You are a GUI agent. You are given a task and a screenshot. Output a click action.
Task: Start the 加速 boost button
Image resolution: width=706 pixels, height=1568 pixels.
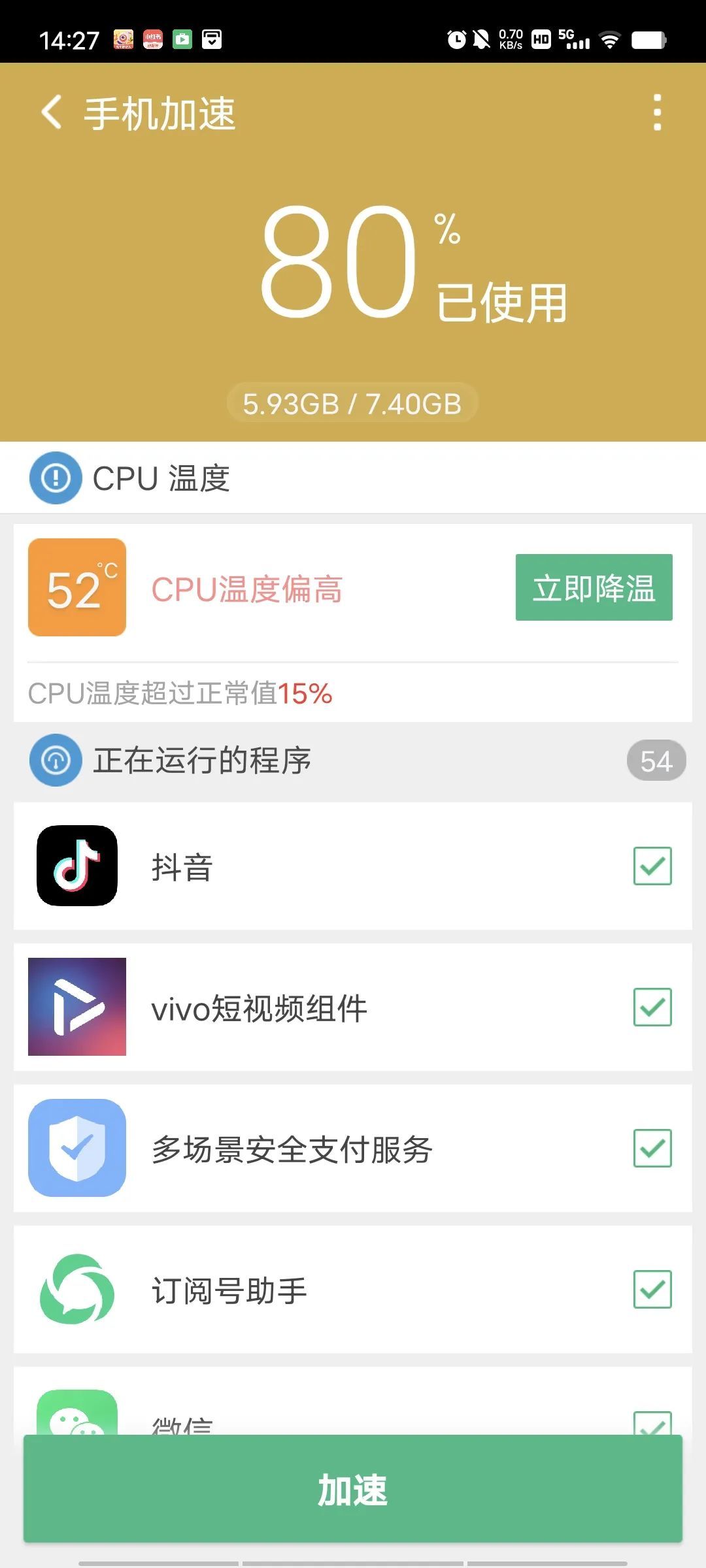pyautogui.click(x=353, y=1491)
